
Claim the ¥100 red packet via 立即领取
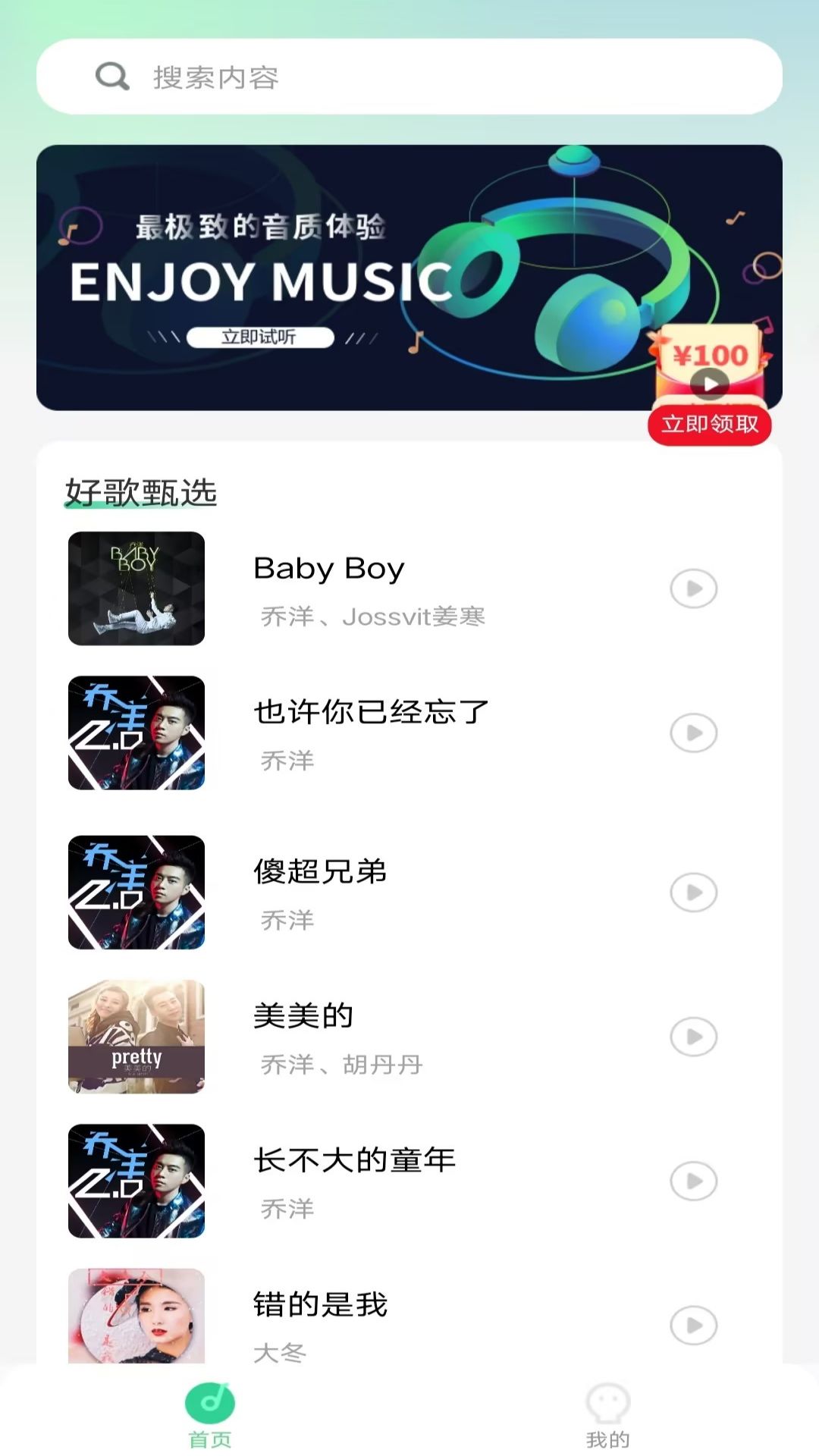709,424
